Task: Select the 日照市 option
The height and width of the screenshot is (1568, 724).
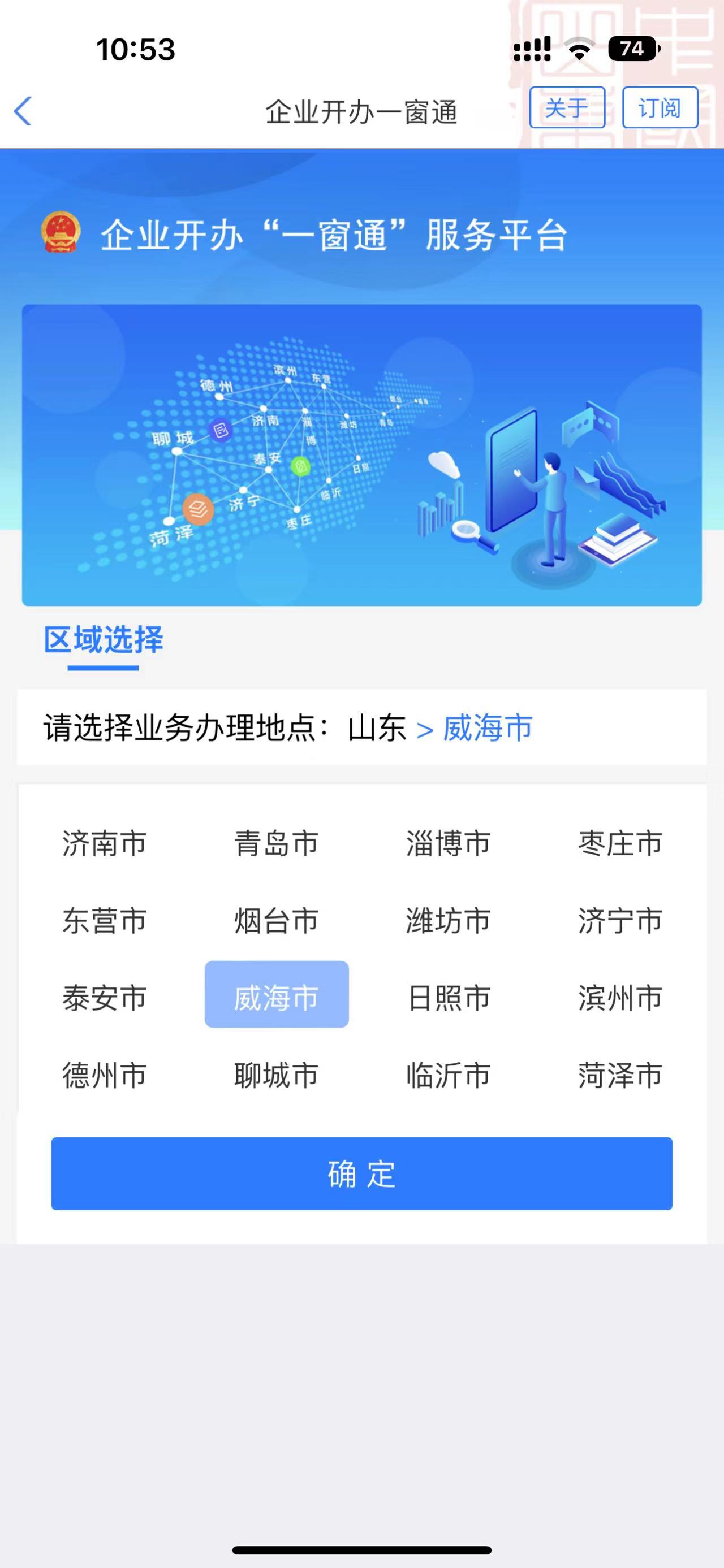Action: tap(449, 998)
